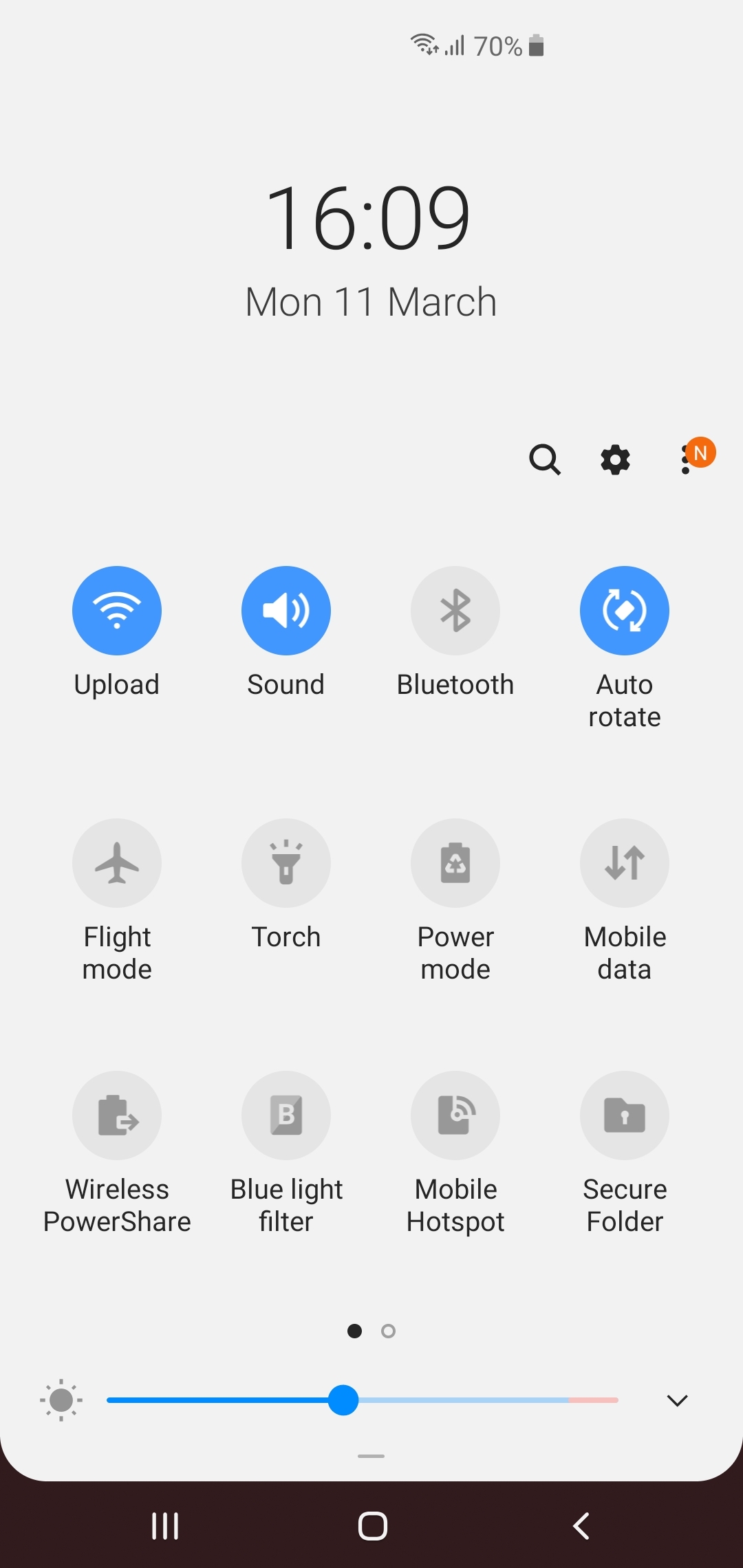
Task: Select the Torch quick setting icon
Action: [286, 863]
